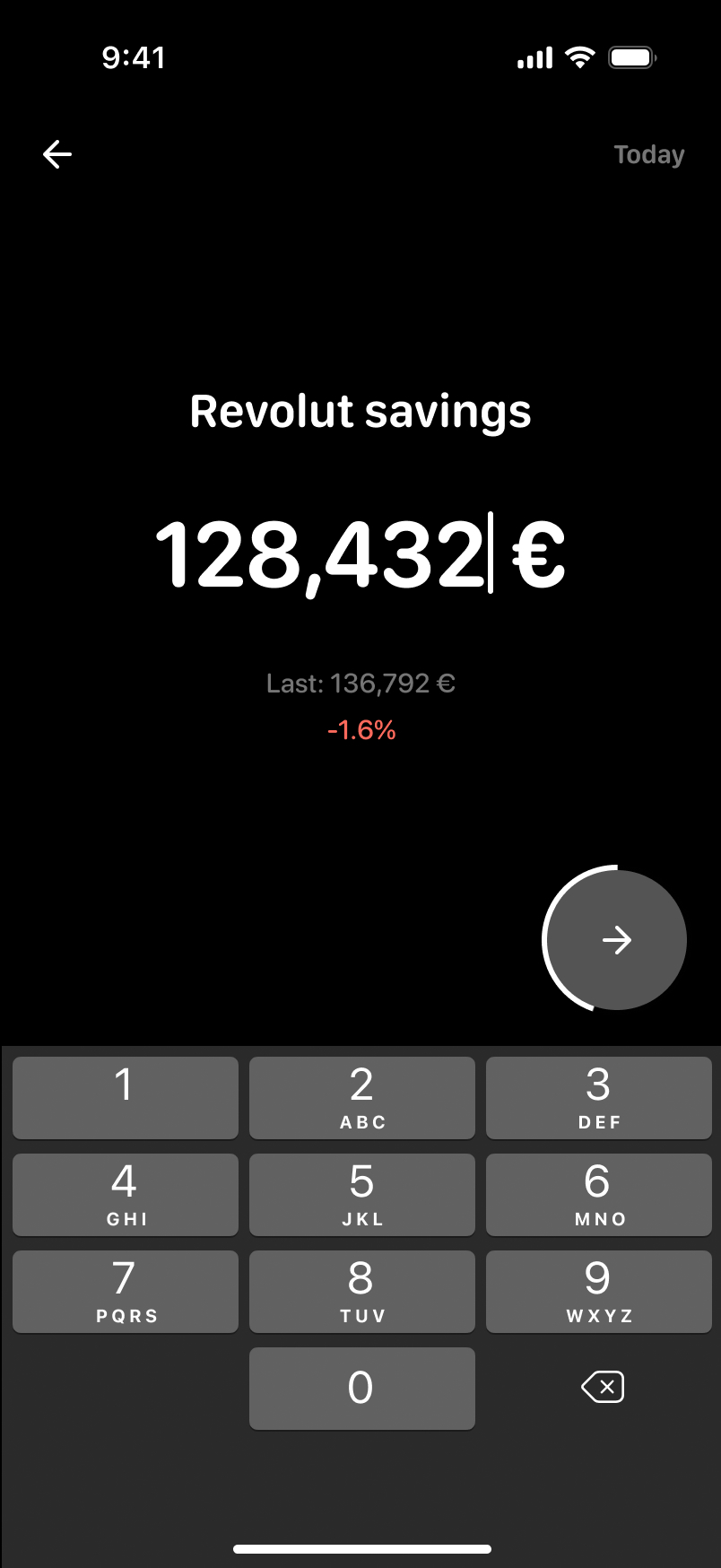
Task: Confirm amount with the arrow button
Action: coord(616,939)
